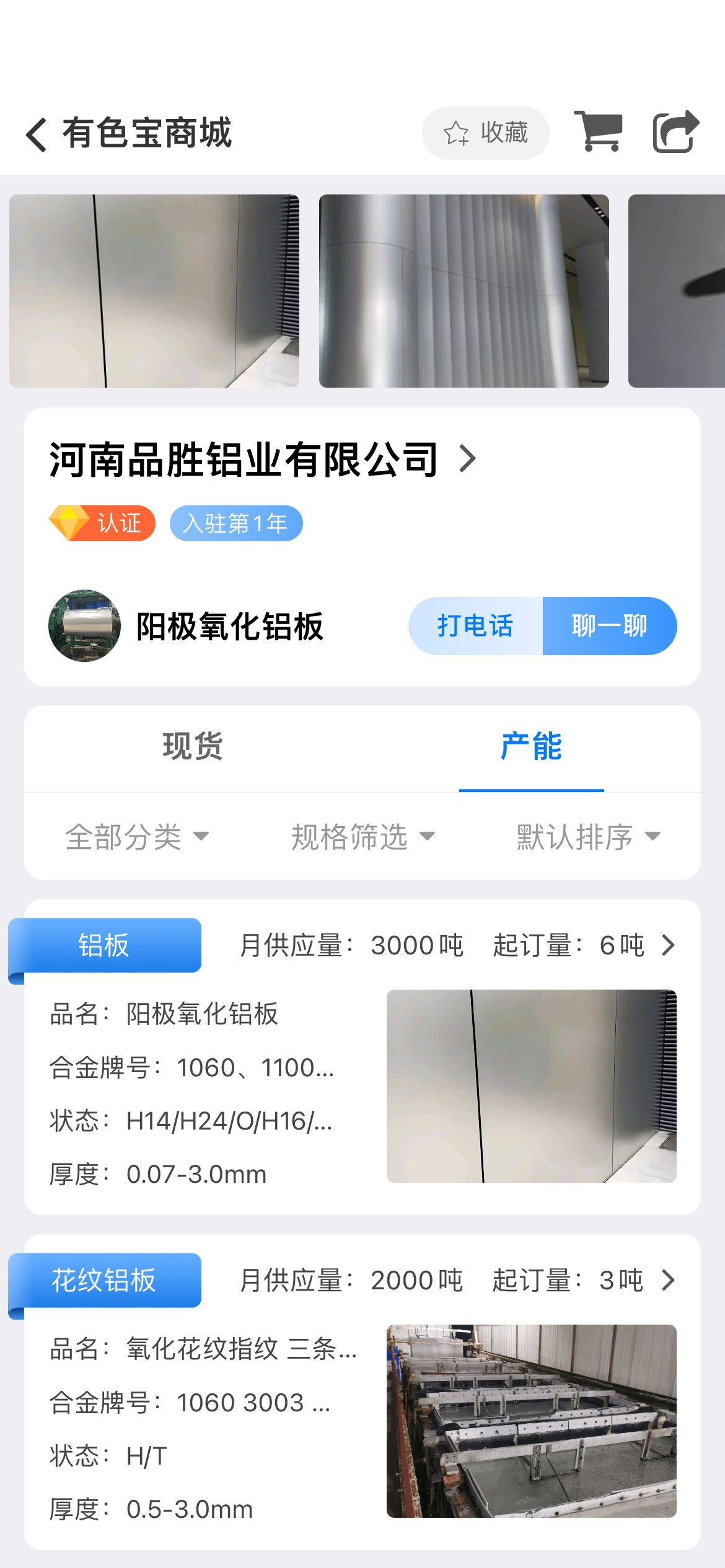Change sorting via 默认排序
Screen dimensions: 725x1568
[589, 837]
